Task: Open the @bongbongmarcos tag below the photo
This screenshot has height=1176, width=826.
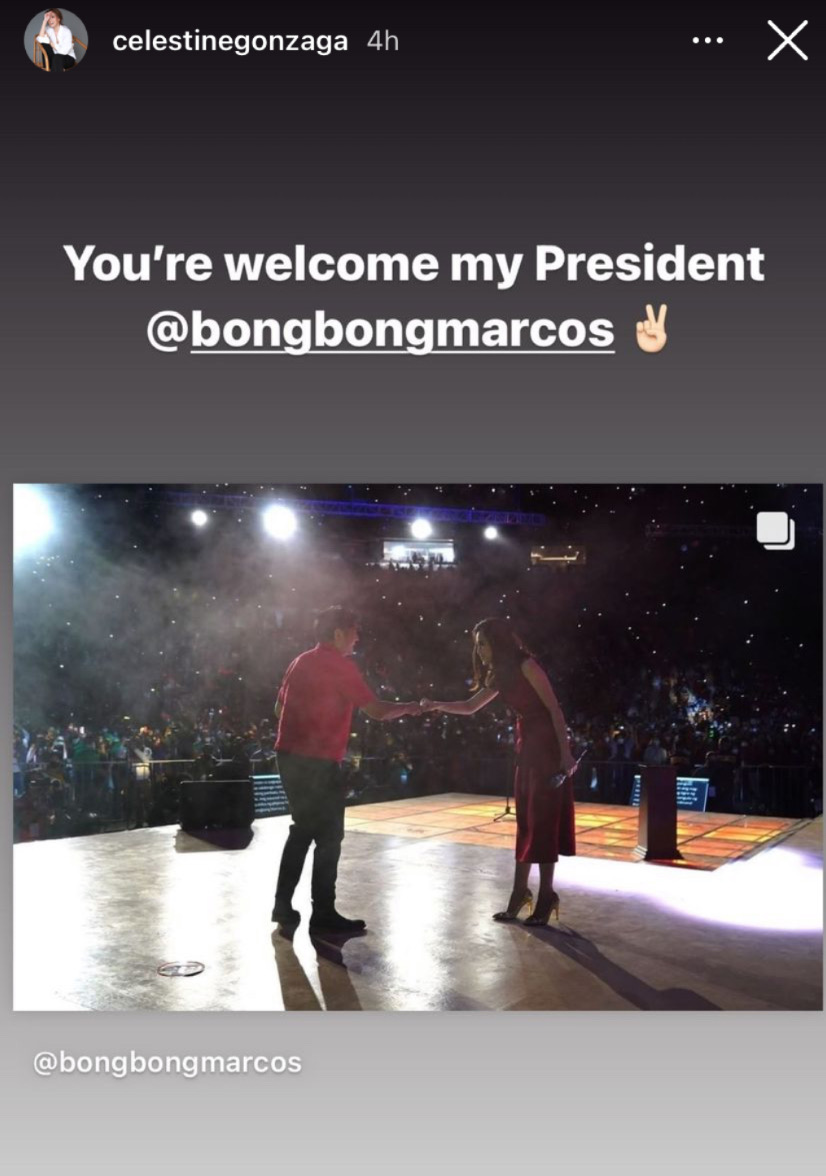Action: coord(167,1061)
